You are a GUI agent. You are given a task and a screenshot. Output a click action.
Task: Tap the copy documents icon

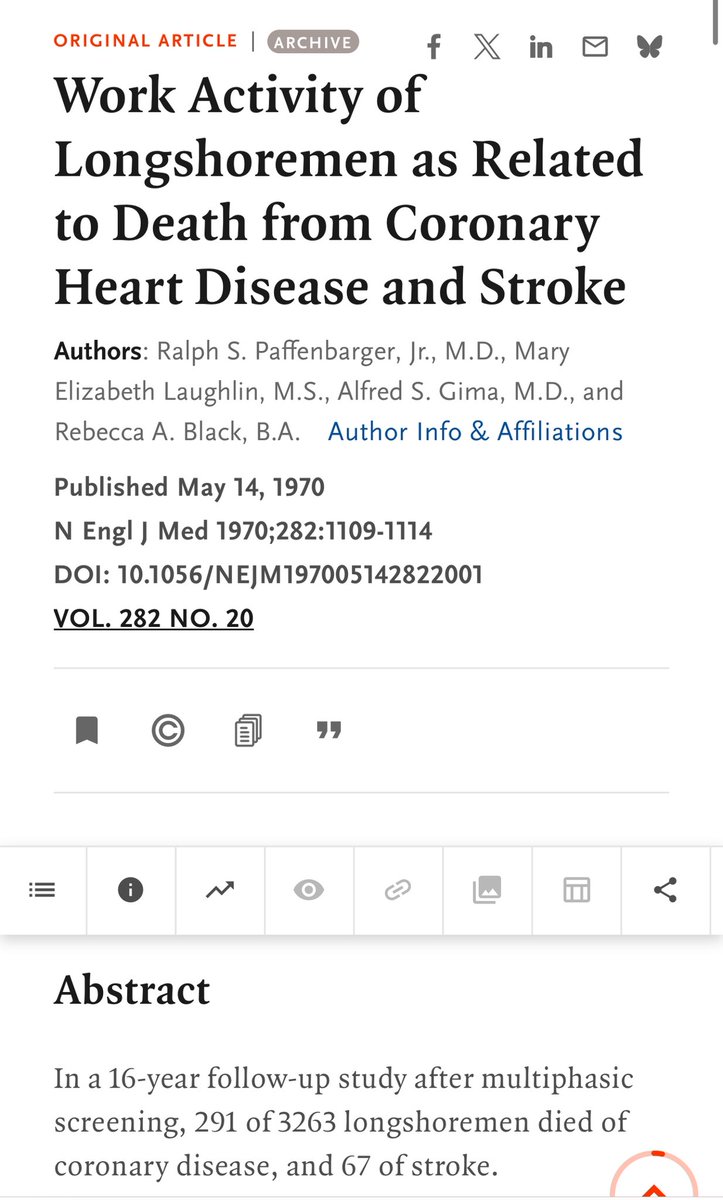coord(249,731)
